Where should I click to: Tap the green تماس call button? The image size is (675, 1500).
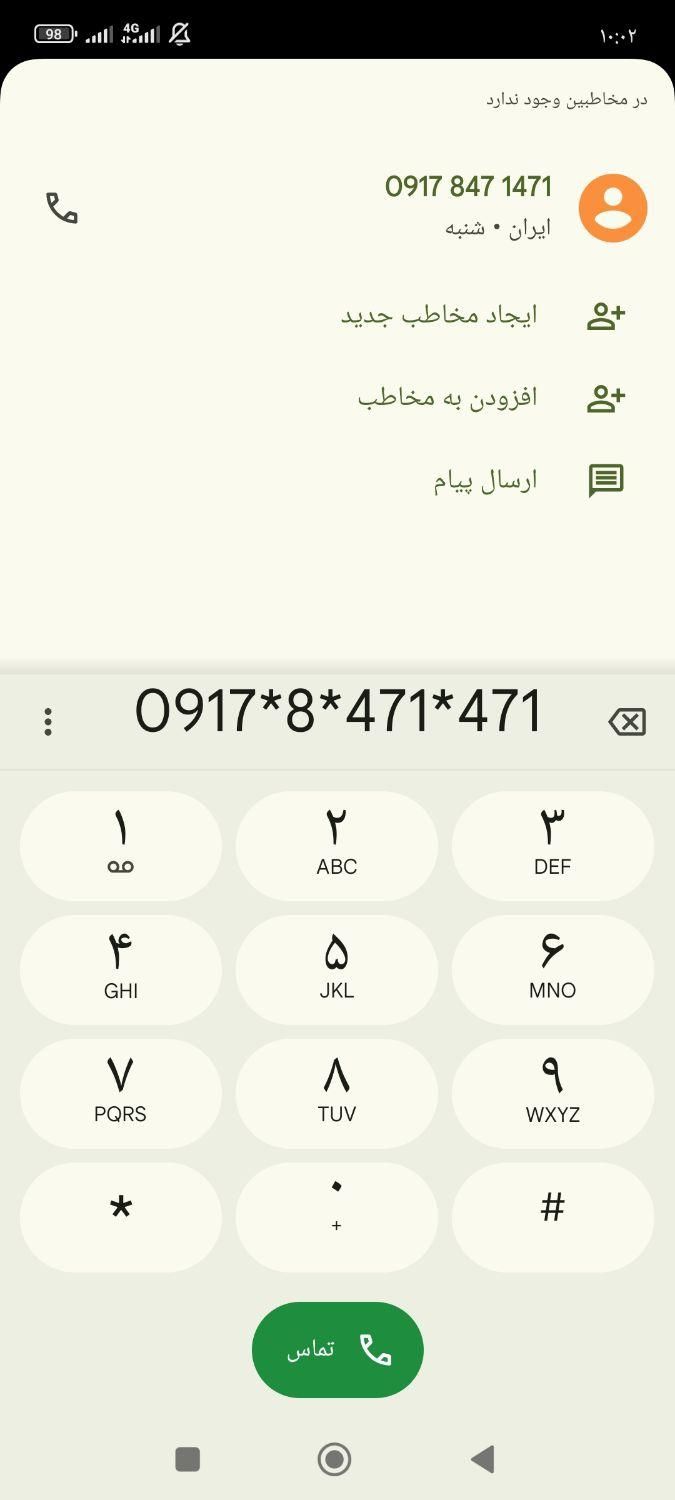pyautogui.click(x=338, y=1350)
